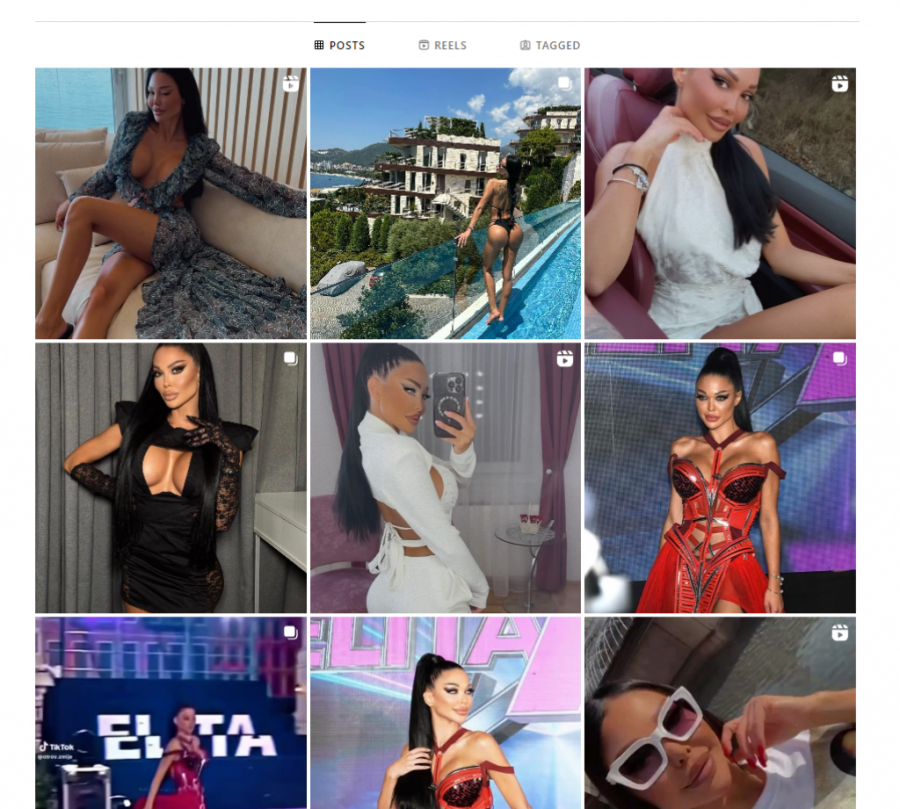Open the reel with floral dress on sofa
900x809 pixels.
(x=170, y=203)
